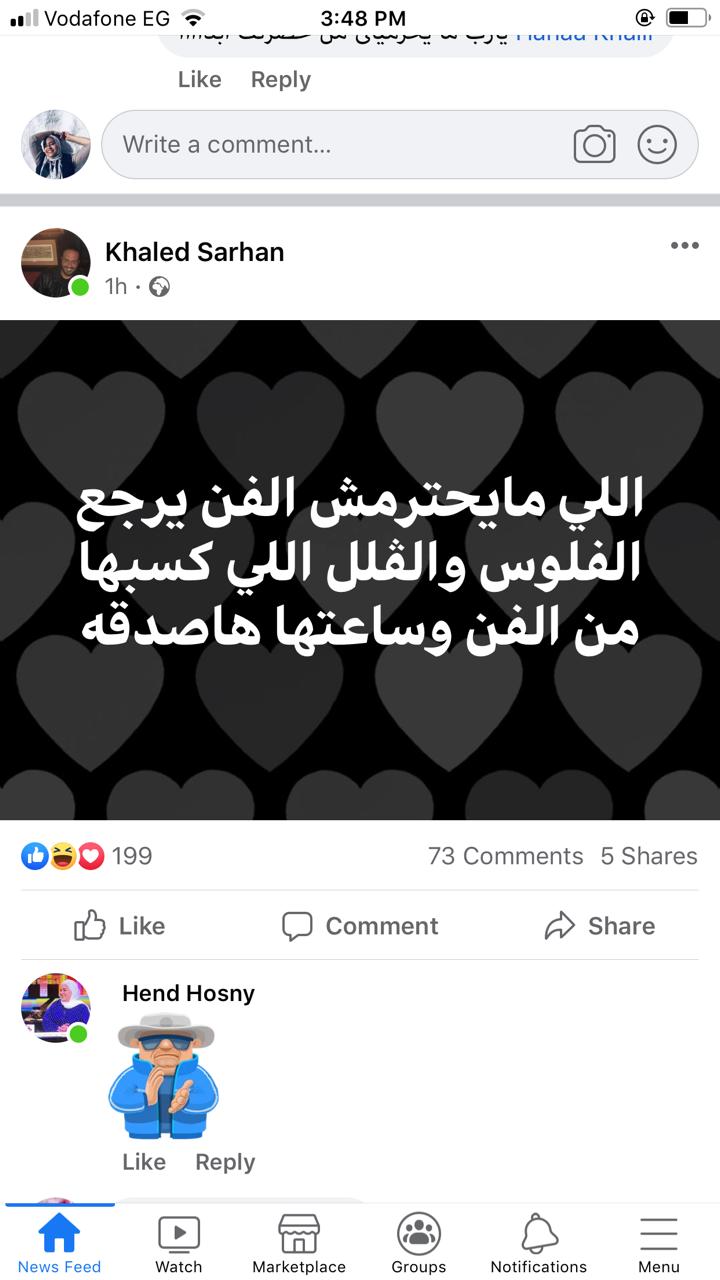Open the Menu tab

point(658,1244)
